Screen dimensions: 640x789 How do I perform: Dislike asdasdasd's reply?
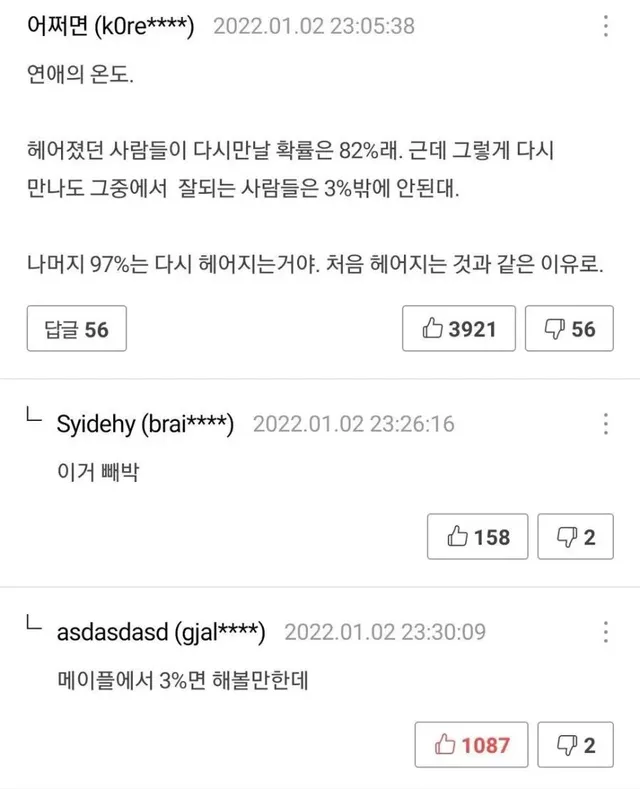pyautogui.click(x=575, y=745)
